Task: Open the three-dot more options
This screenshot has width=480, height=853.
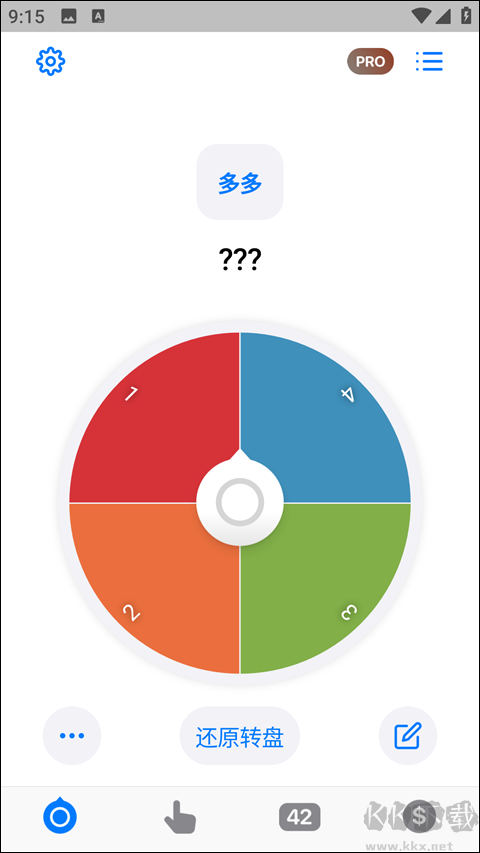Action: 72,735
